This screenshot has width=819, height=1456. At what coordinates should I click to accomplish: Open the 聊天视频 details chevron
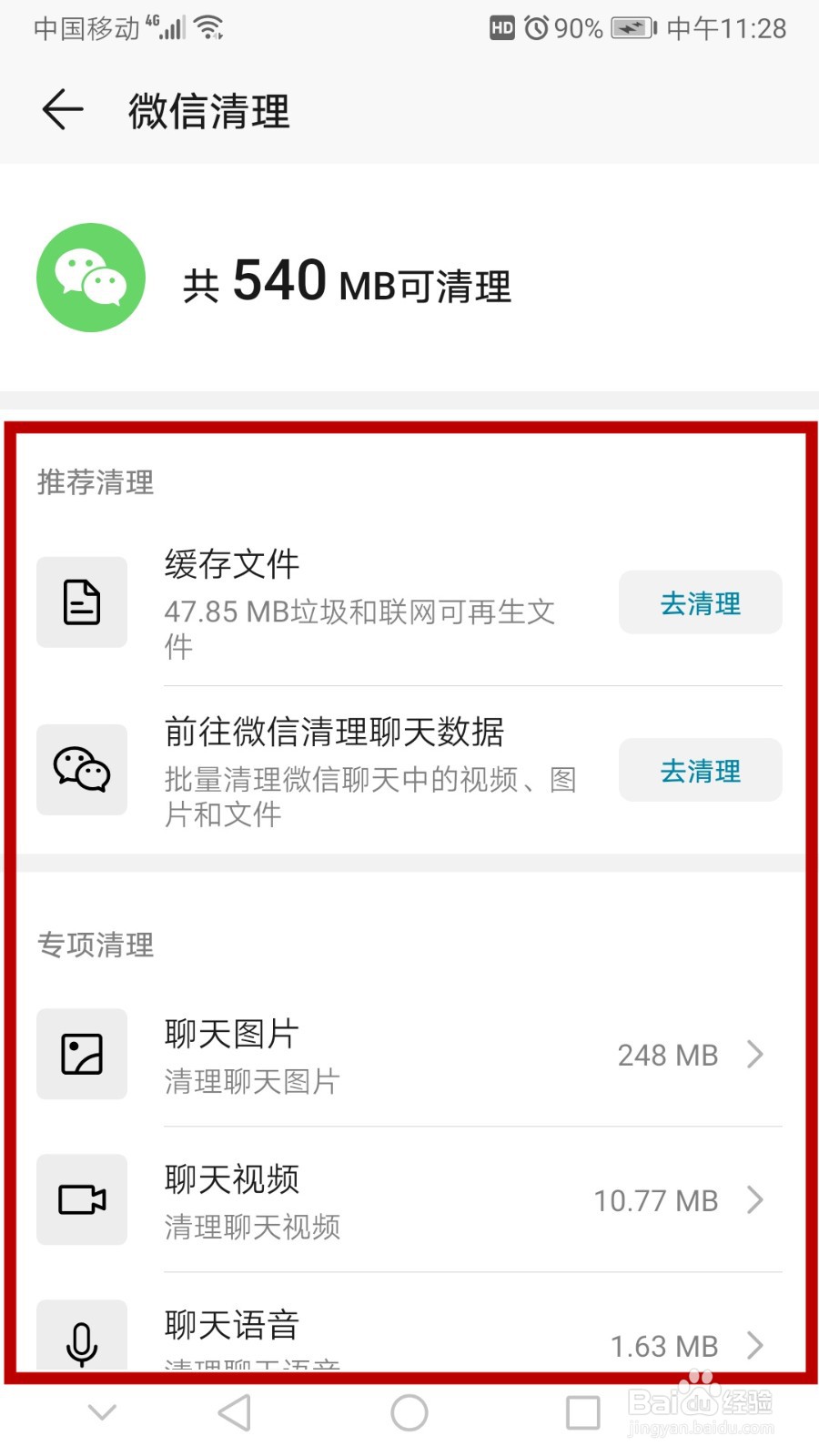pos(755,1200)
